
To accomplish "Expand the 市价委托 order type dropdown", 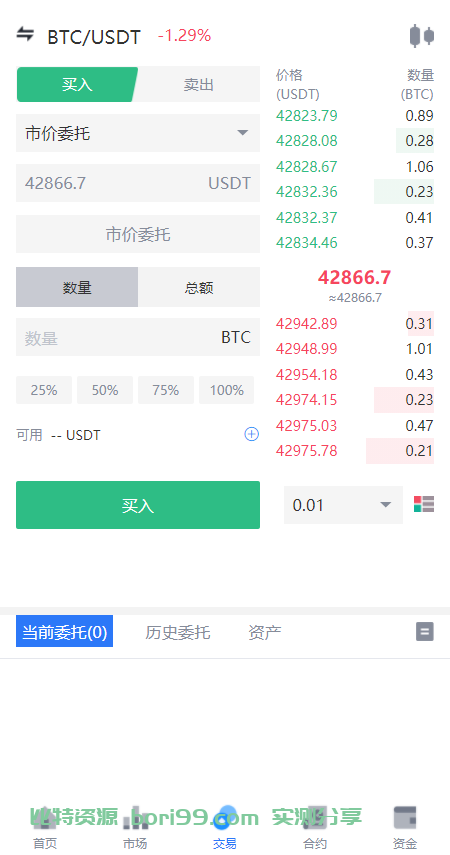I will [x=138, y=133].
